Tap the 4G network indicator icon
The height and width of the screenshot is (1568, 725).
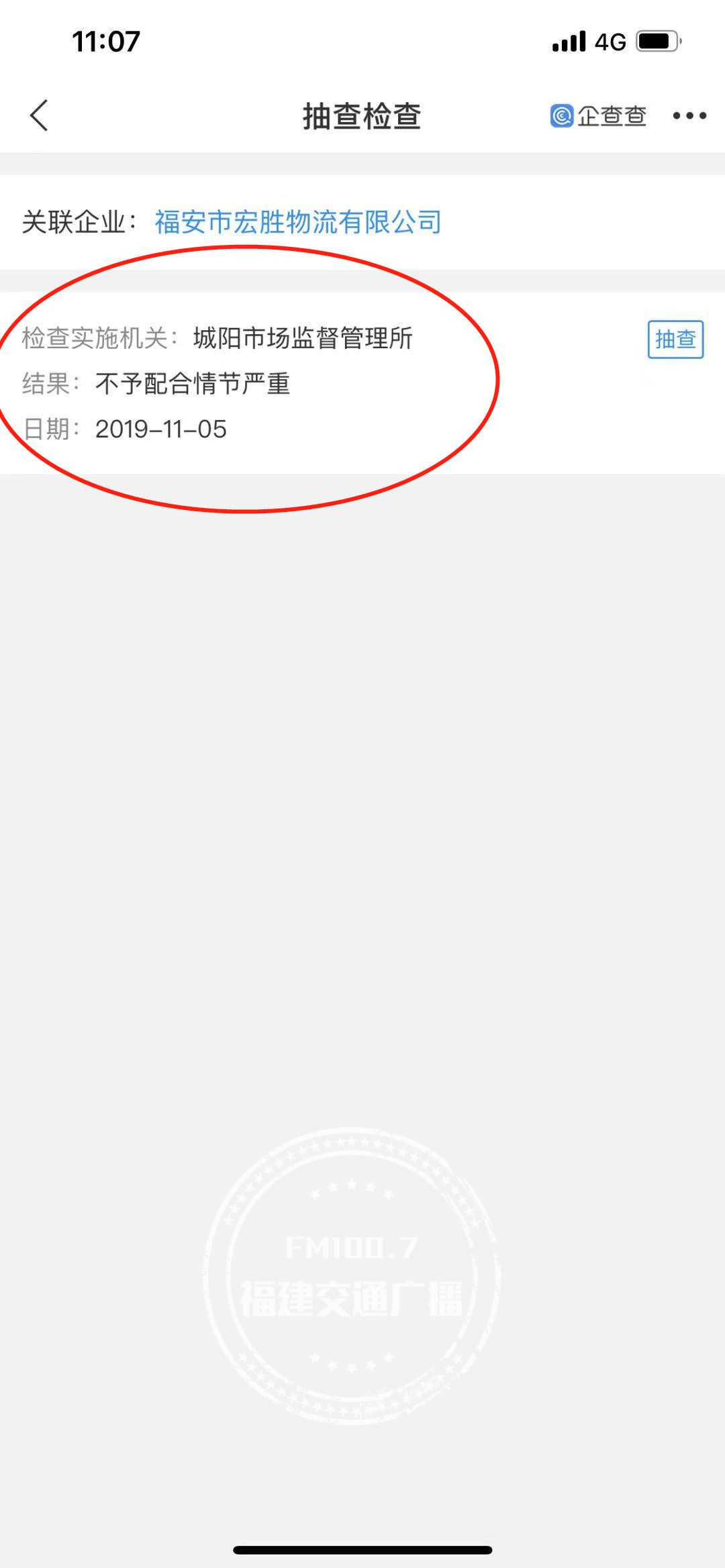(x=608, y=42)
